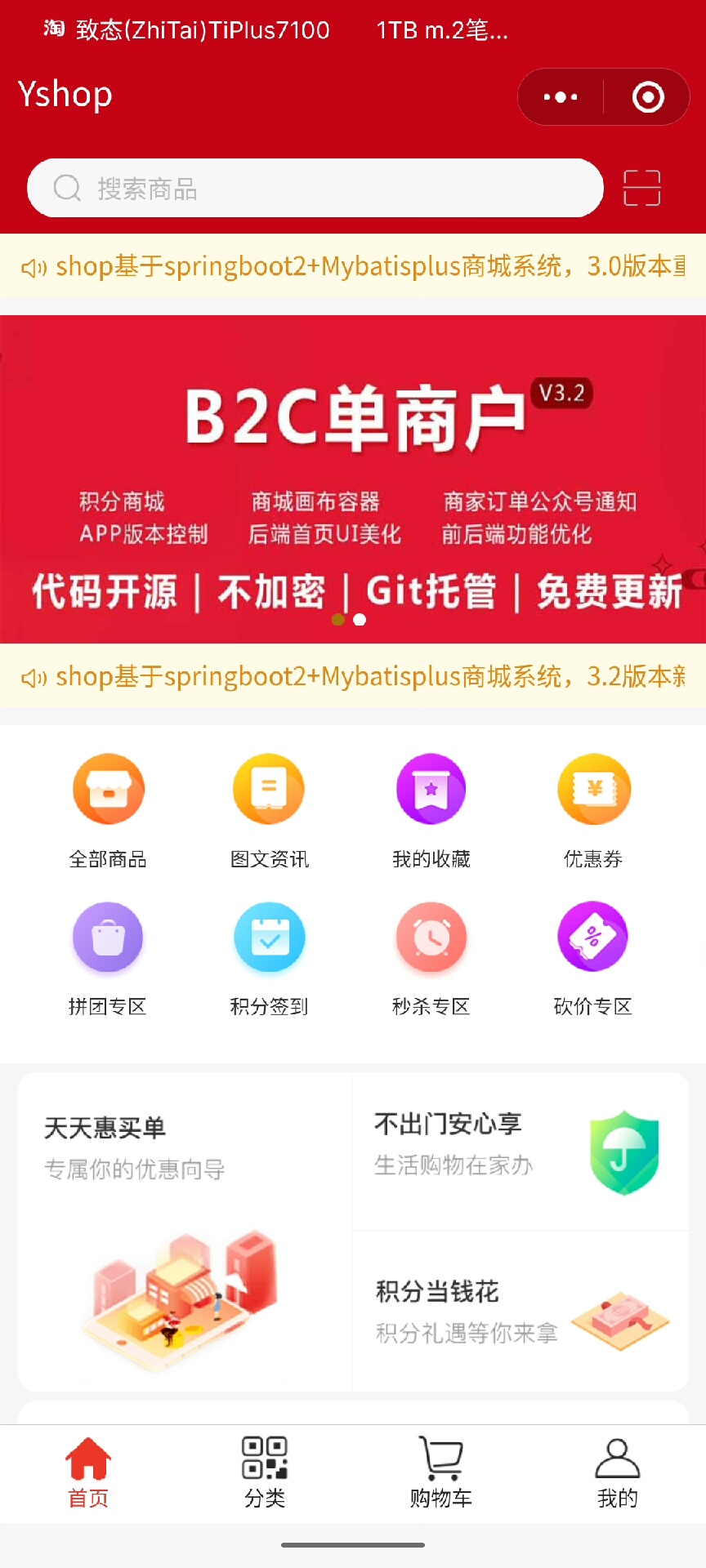Select the 首页 home tab
This screenshot has height=1568, width=706.
point(88,1472)
